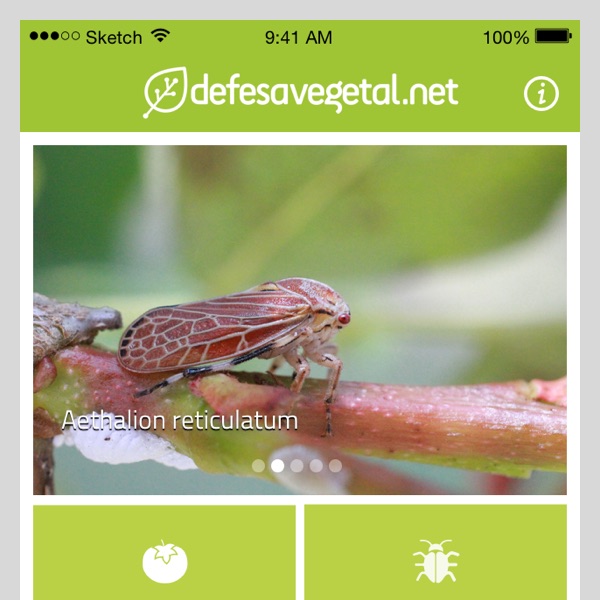This screenshot has height=600, width=600.
Task: Open the info icon in header
Action: (541, 93)
